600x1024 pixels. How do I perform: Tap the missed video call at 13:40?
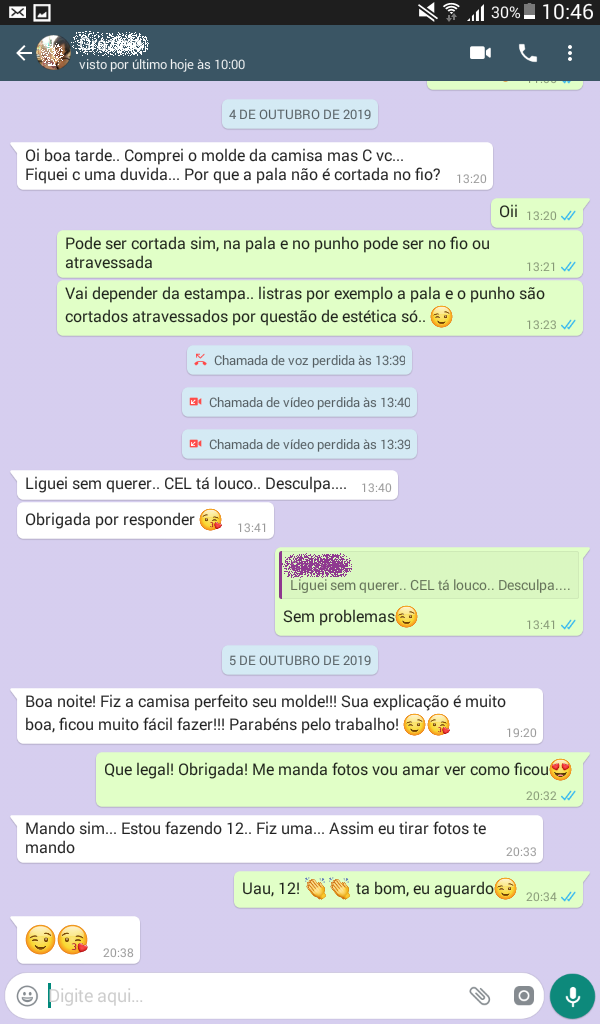[x=299, y=402]
